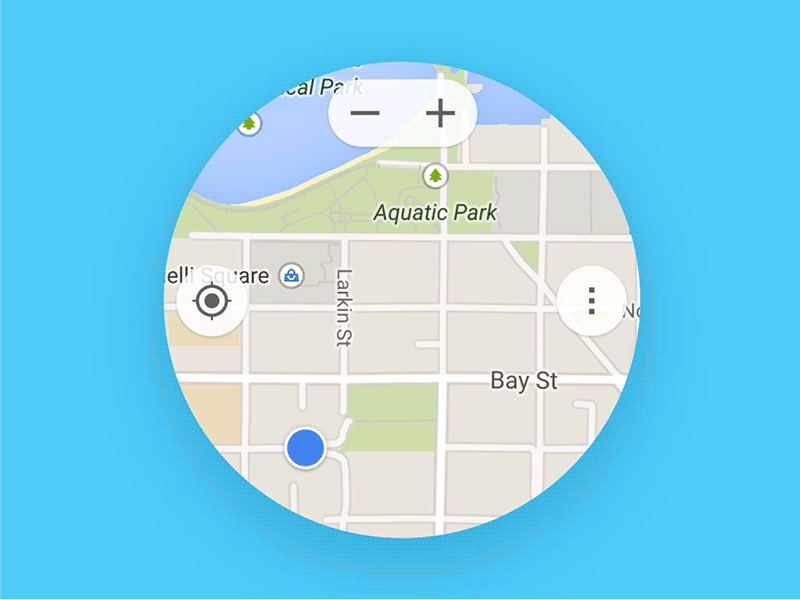Center the map on my location
Viewport: 800px width, 600px height.
211,300
